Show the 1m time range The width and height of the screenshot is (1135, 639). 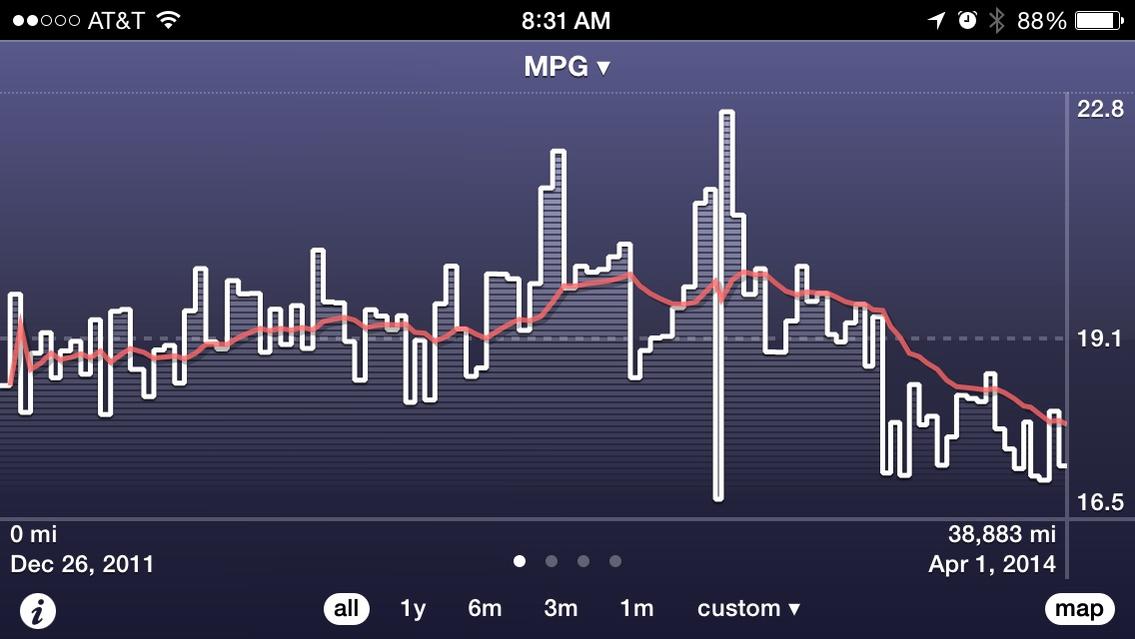point(636,609)
